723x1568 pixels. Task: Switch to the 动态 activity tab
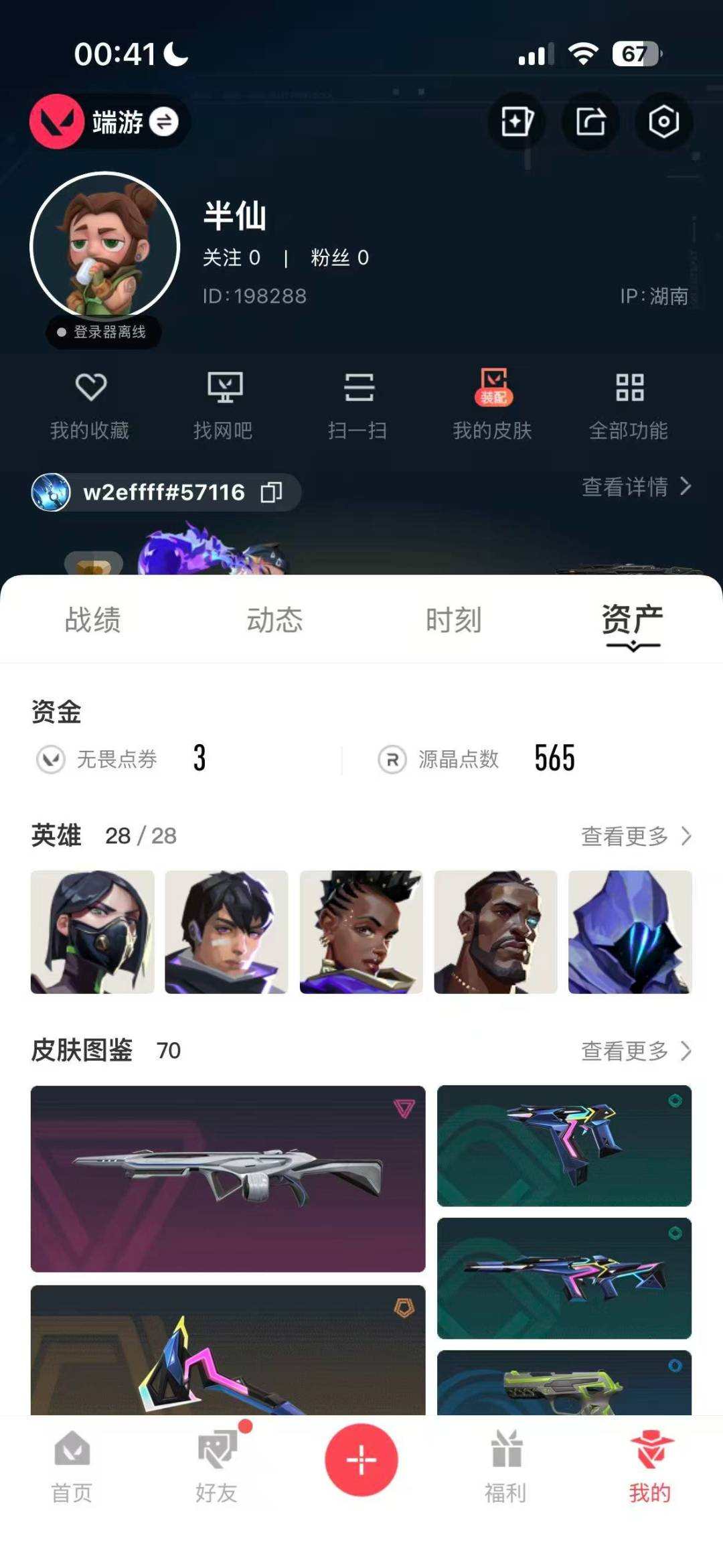coord(276,620)
